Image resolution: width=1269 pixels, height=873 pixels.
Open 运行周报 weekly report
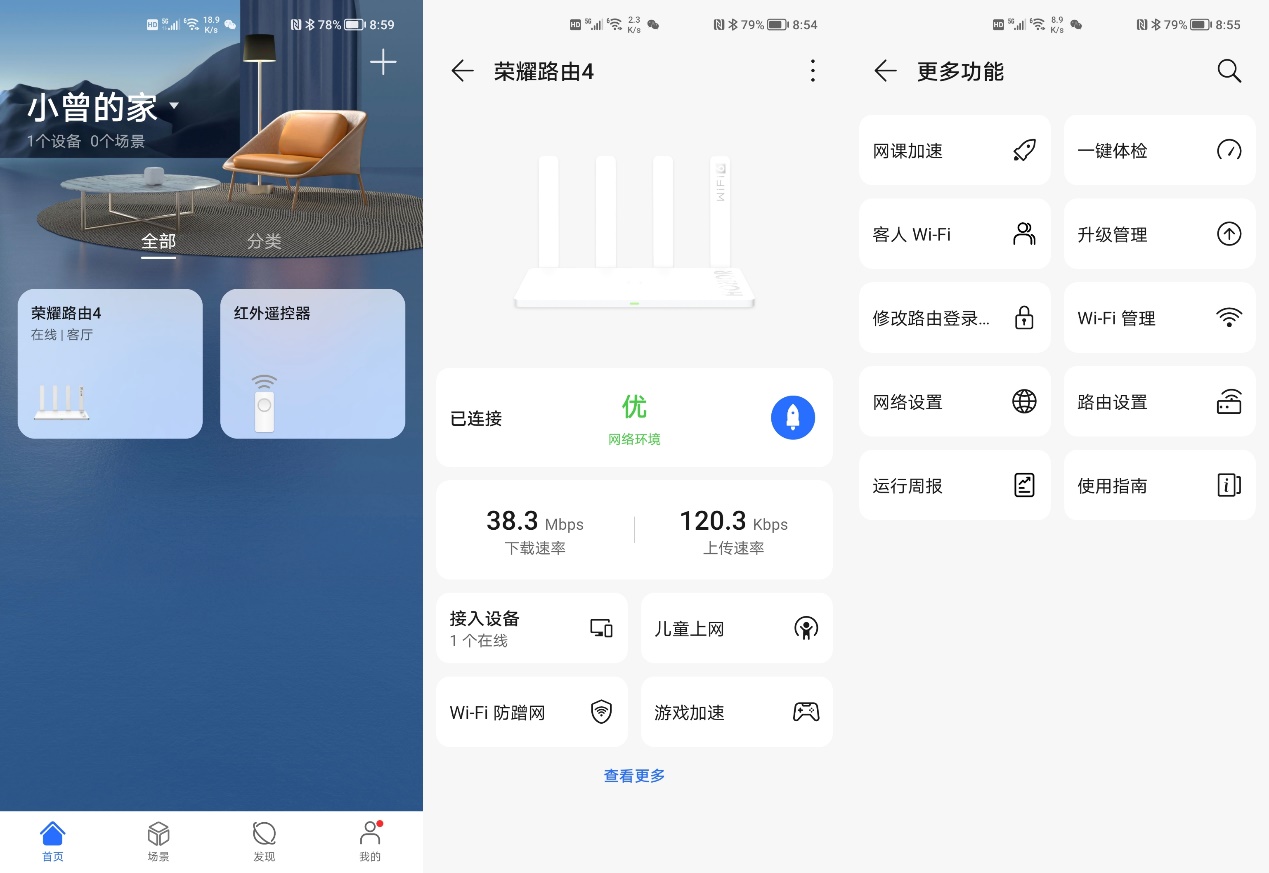pyautogui.click(x=954, y=485)
